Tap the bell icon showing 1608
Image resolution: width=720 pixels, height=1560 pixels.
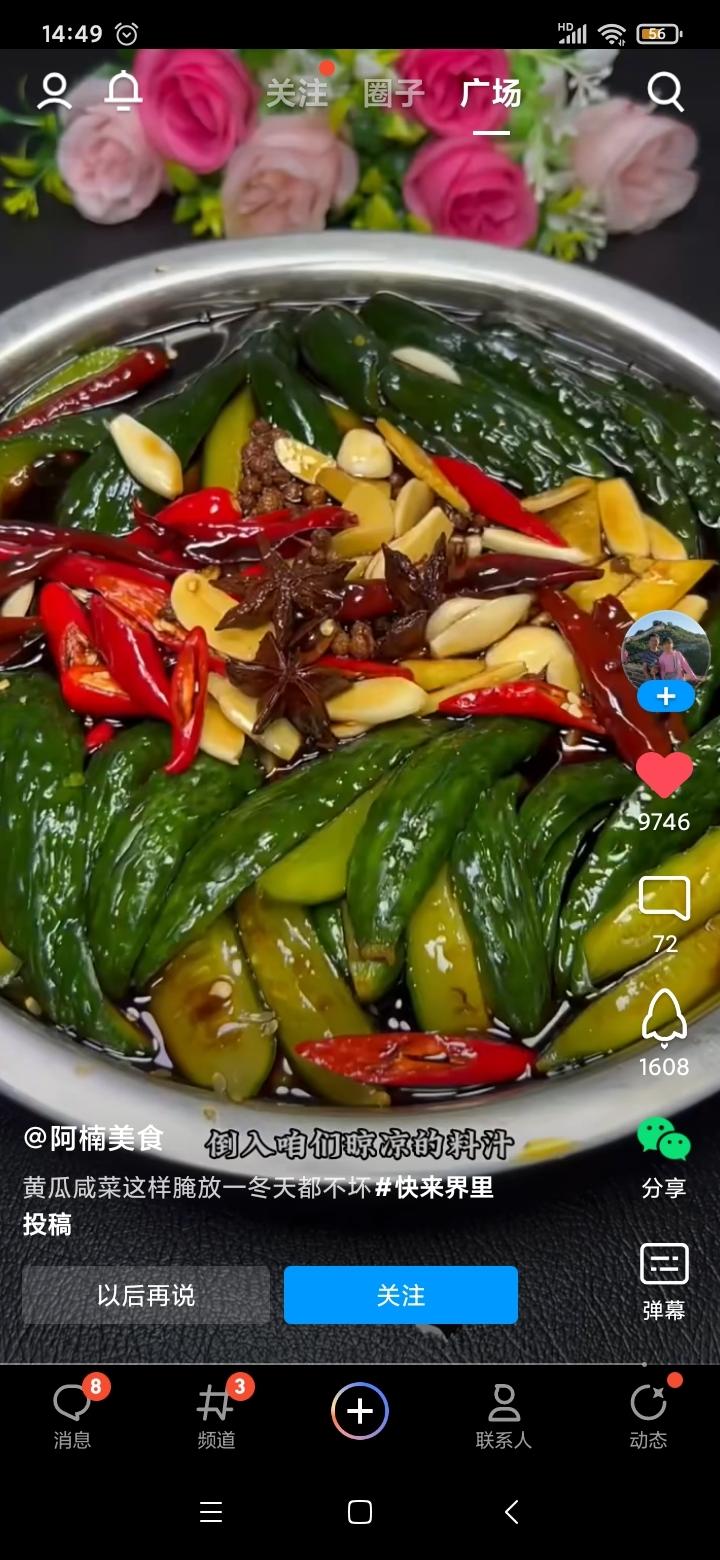click(664, 1020)
